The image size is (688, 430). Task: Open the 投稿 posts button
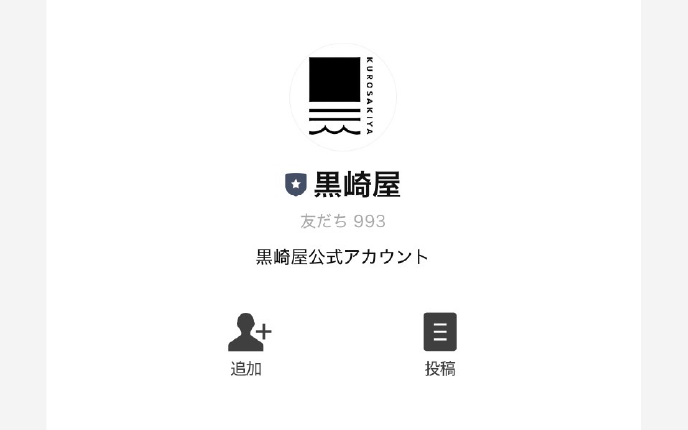pos(440,343)
